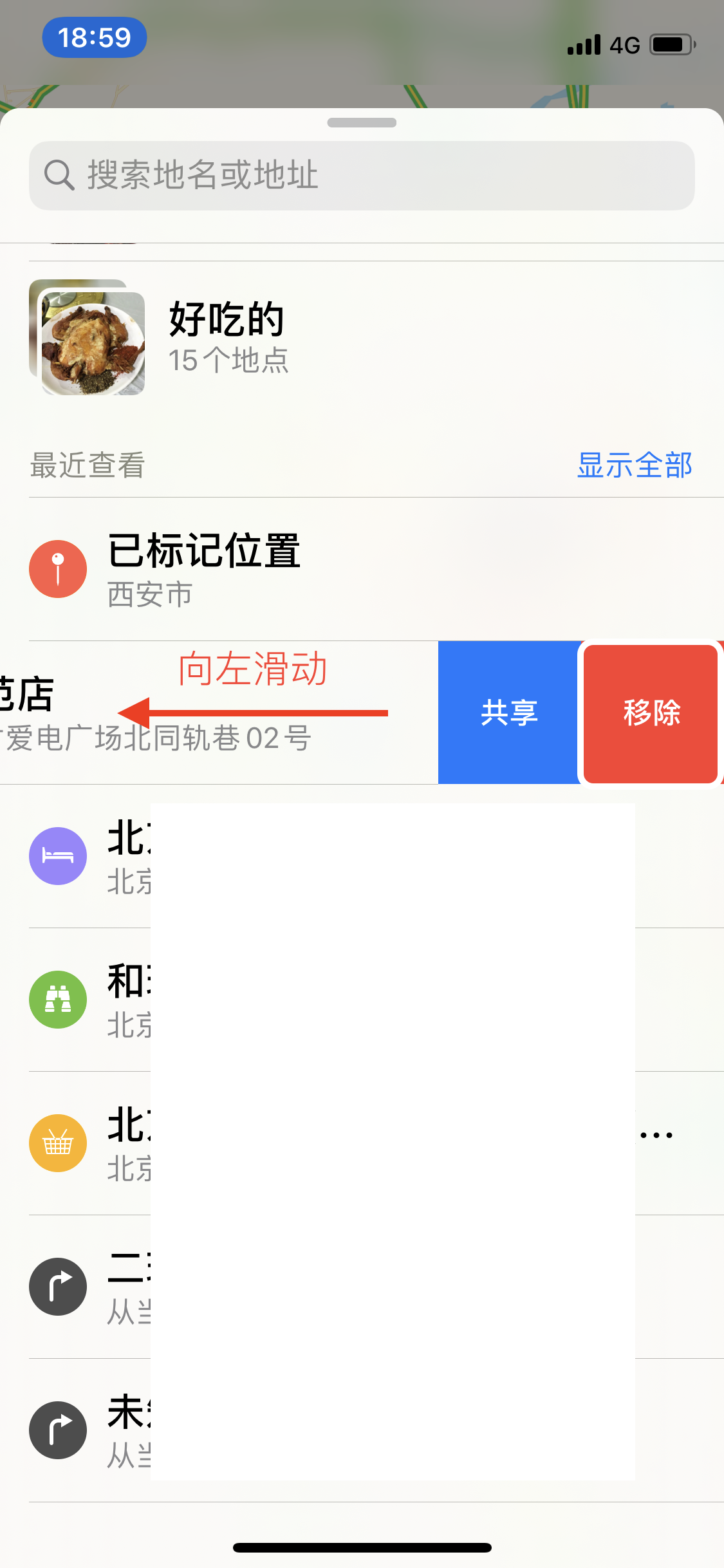Tap the blue 共享 button

click(509, 713)
